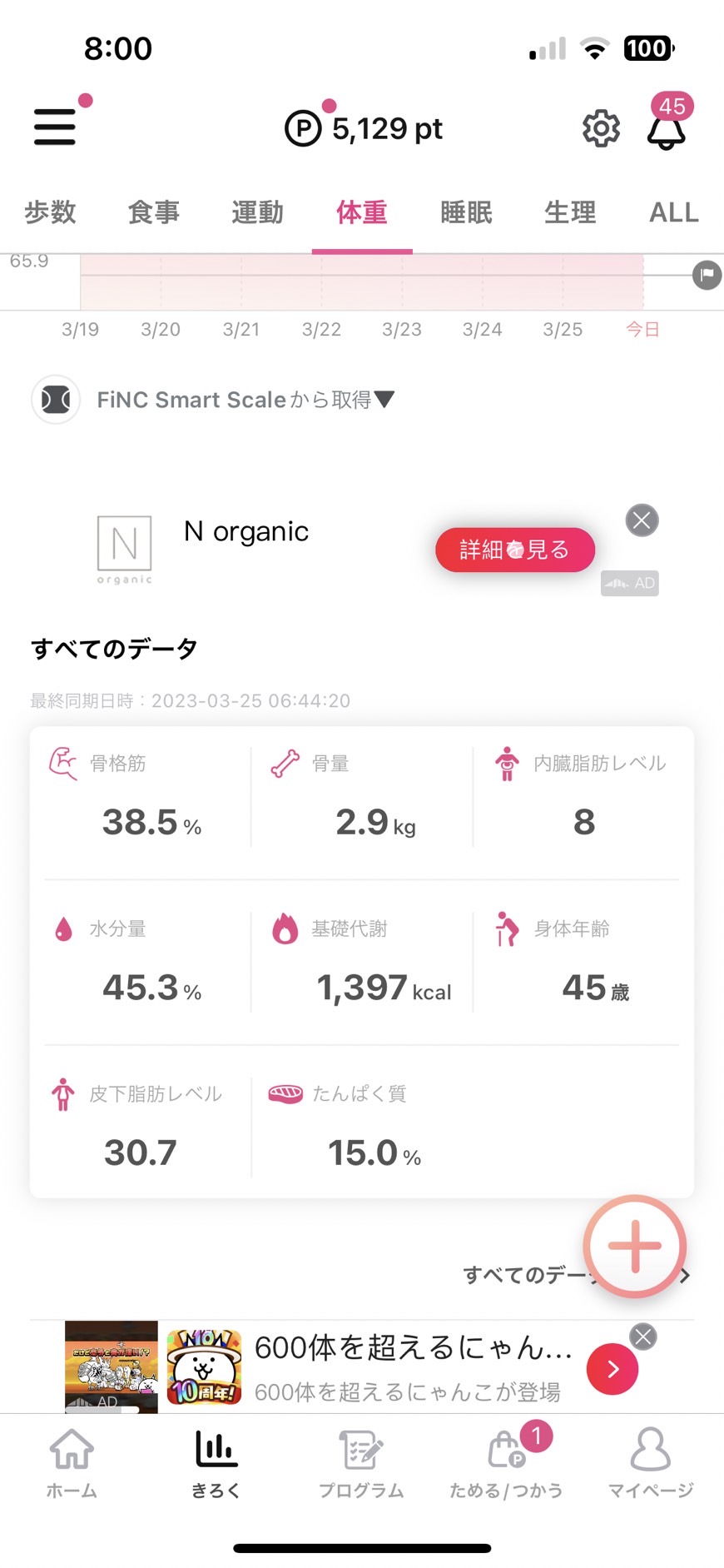Open the 生理 tab
This screenshot has height=1568, width=724.
coord(570,212)
